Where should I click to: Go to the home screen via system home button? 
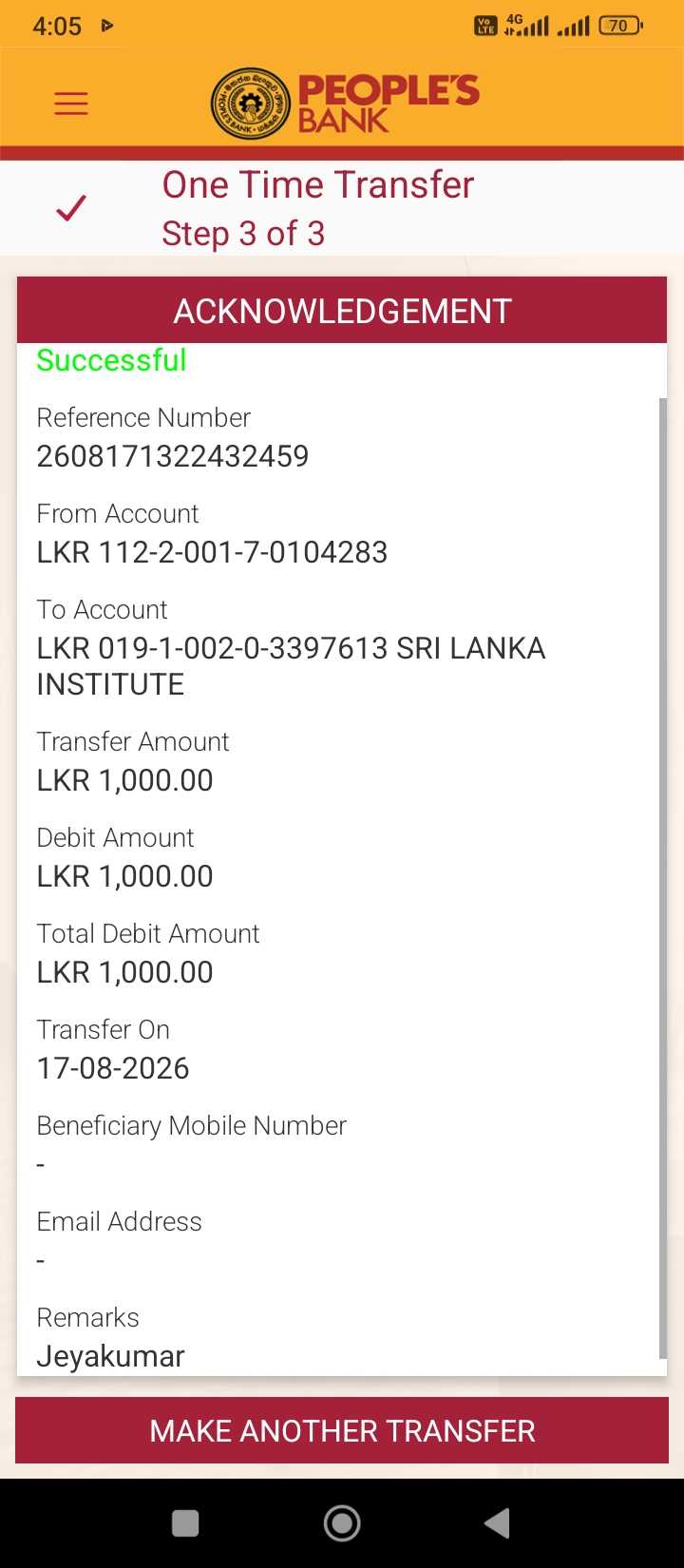tap(342, 1523)
